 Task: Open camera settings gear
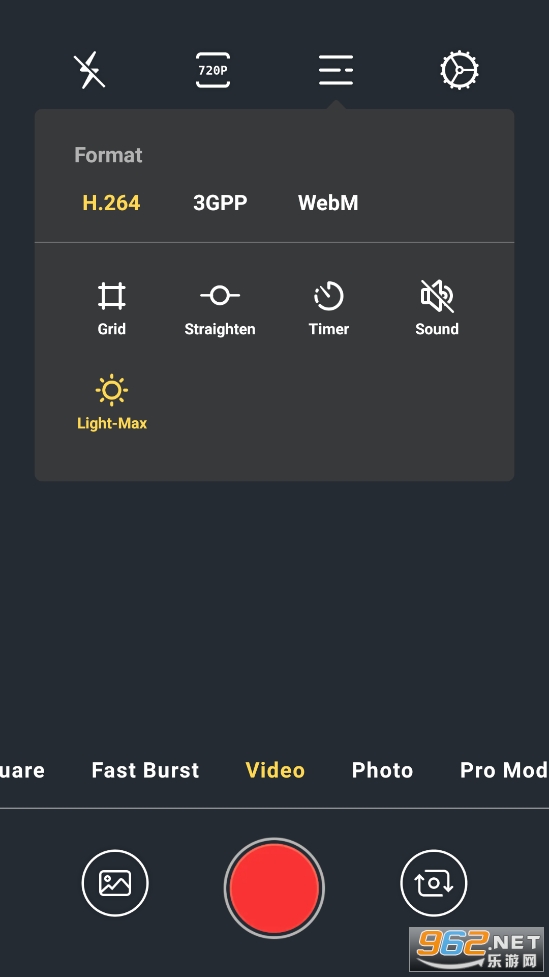[x=459, y=70]
